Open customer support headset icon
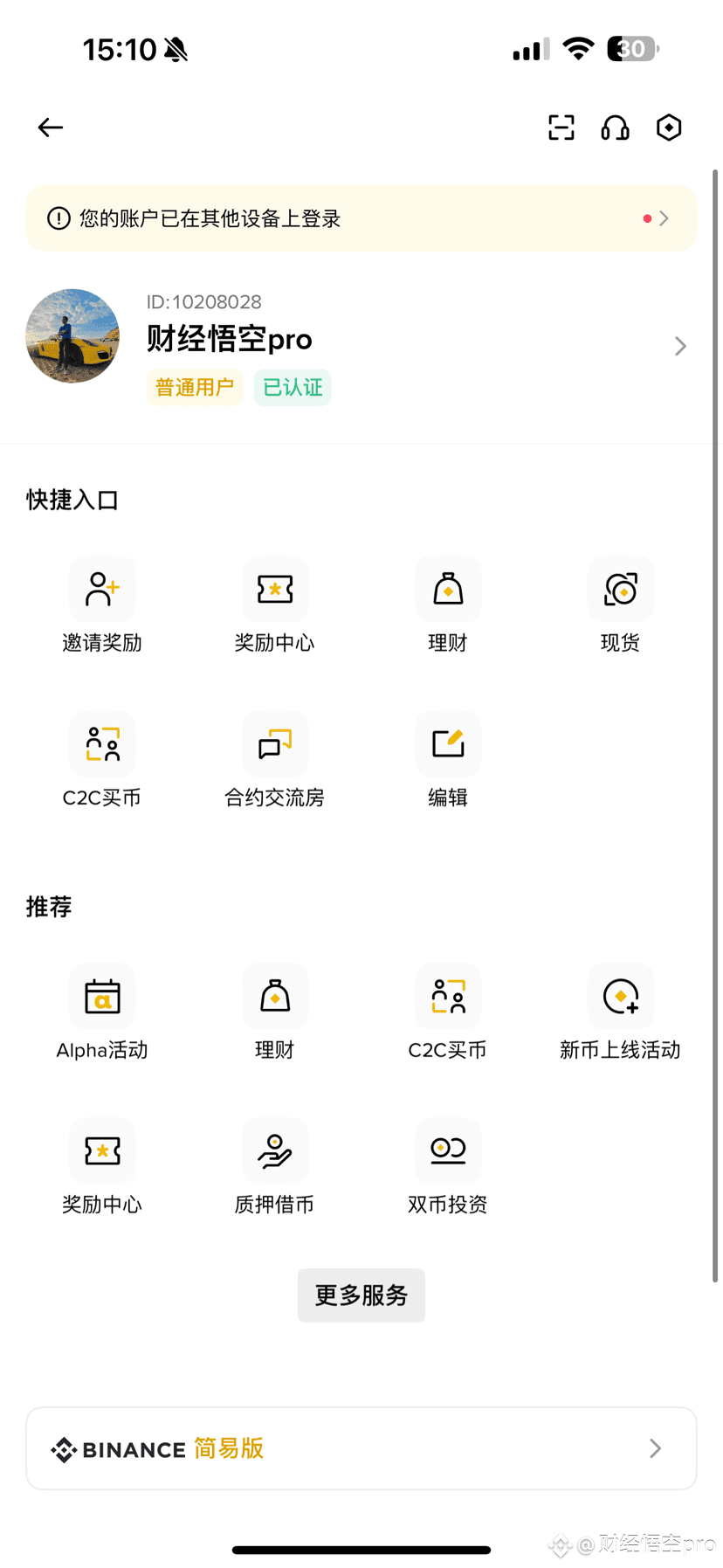 click(616, 128)
